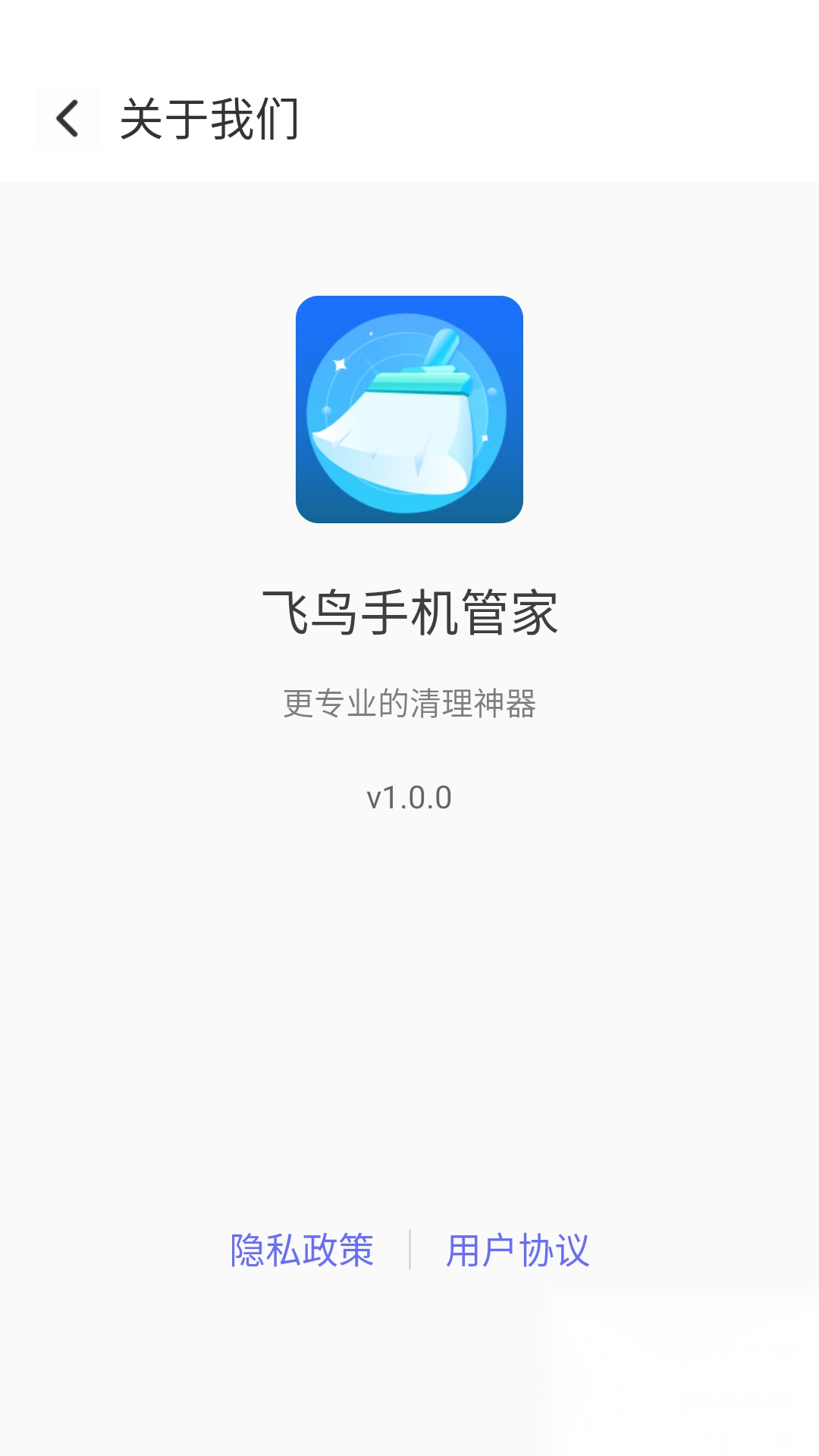The width and height of the screenshot is (819, 1456).
Task: Select the top title bar text
Action: pos(209,118)
